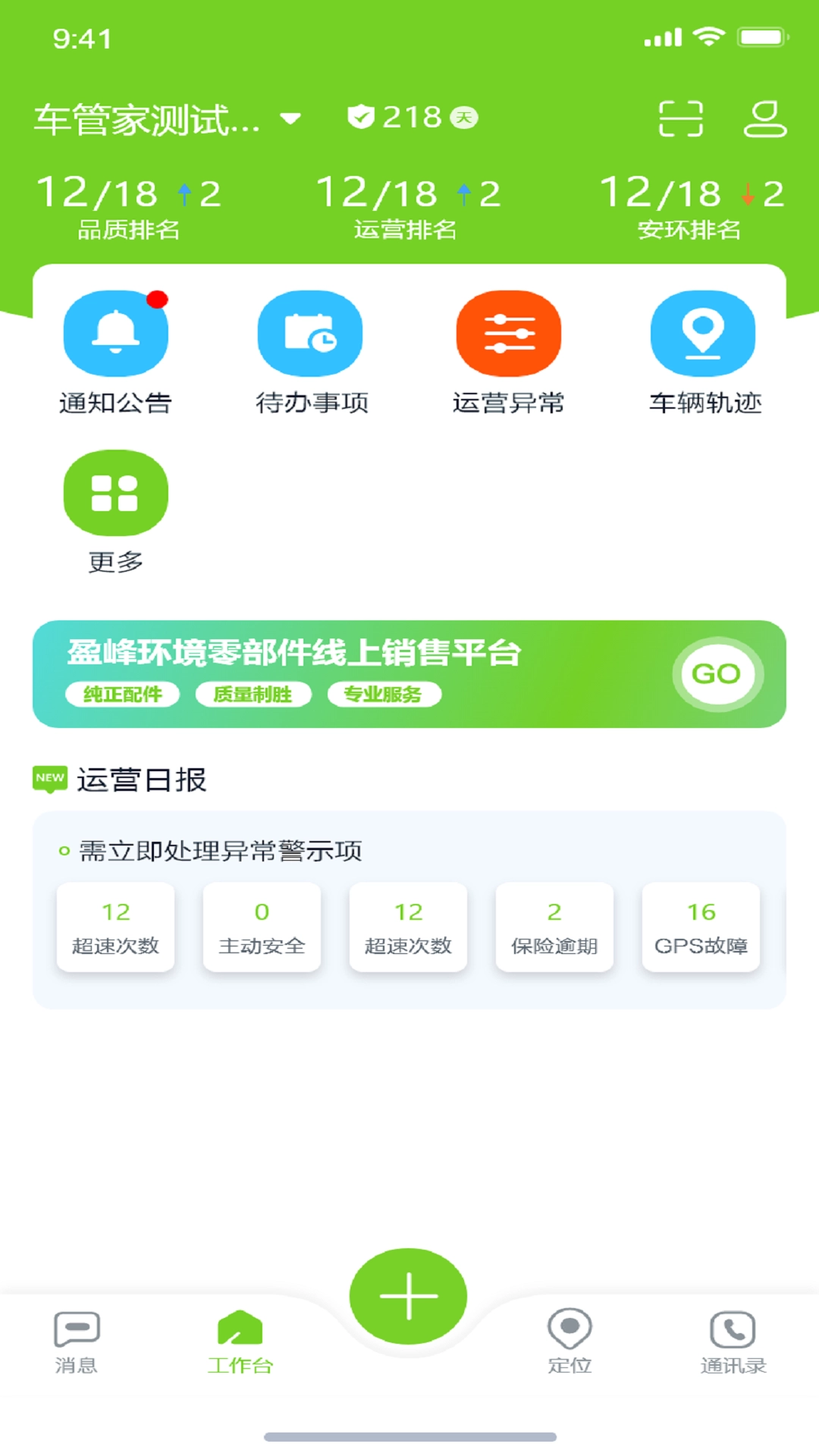Tap the green plus action button

(408, 1296)
